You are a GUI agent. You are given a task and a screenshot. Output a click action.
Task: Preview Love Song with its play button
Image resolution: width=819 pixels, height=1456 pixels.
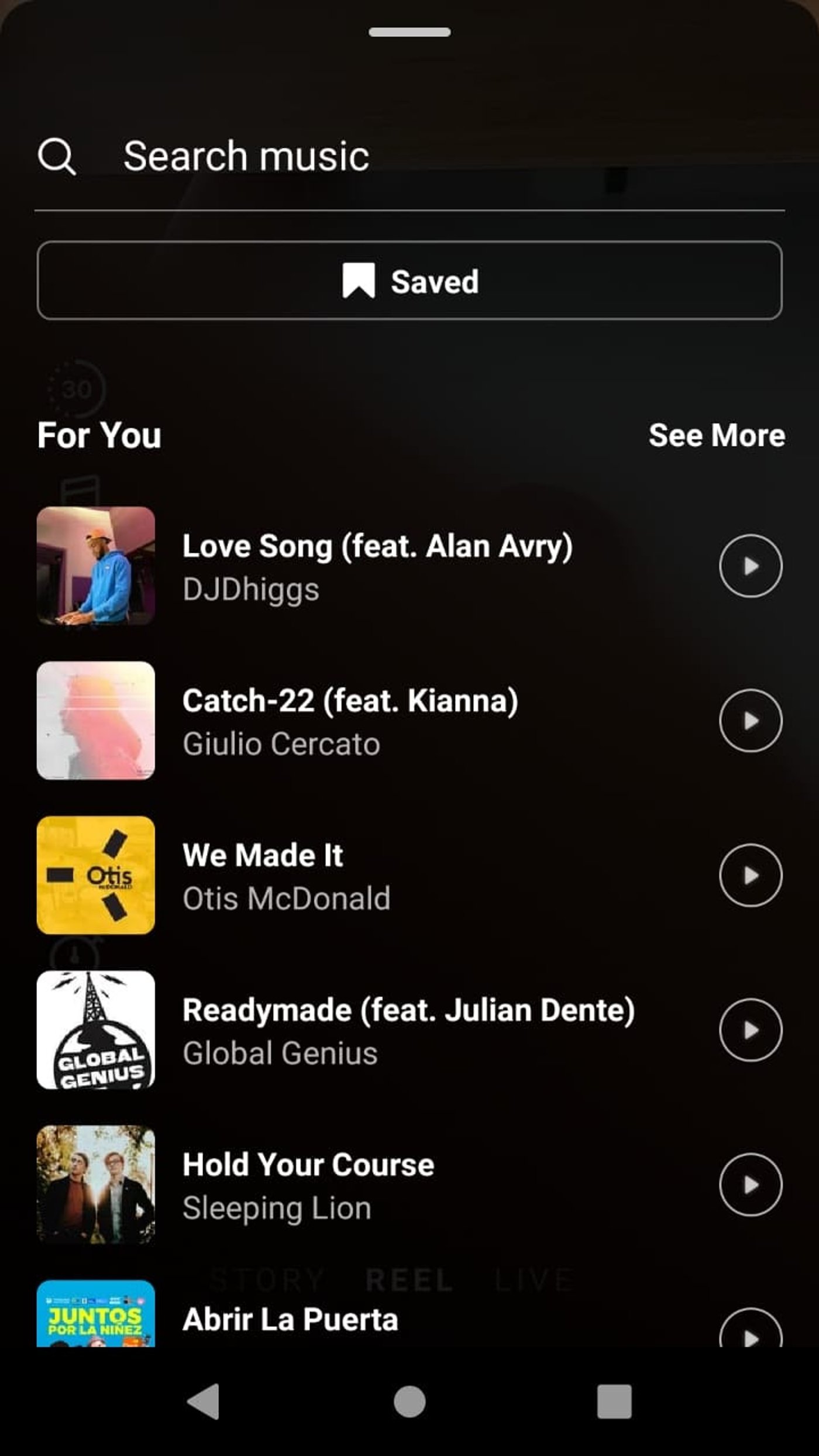[750, 566]
